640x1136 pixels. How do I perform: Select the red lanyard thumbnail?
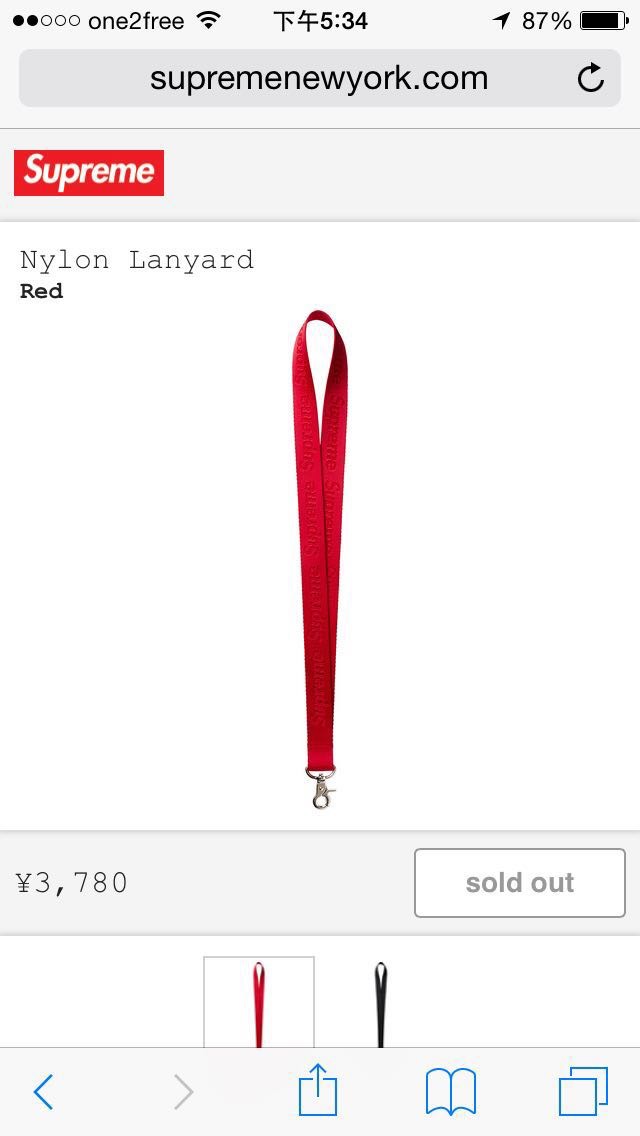259,1002
